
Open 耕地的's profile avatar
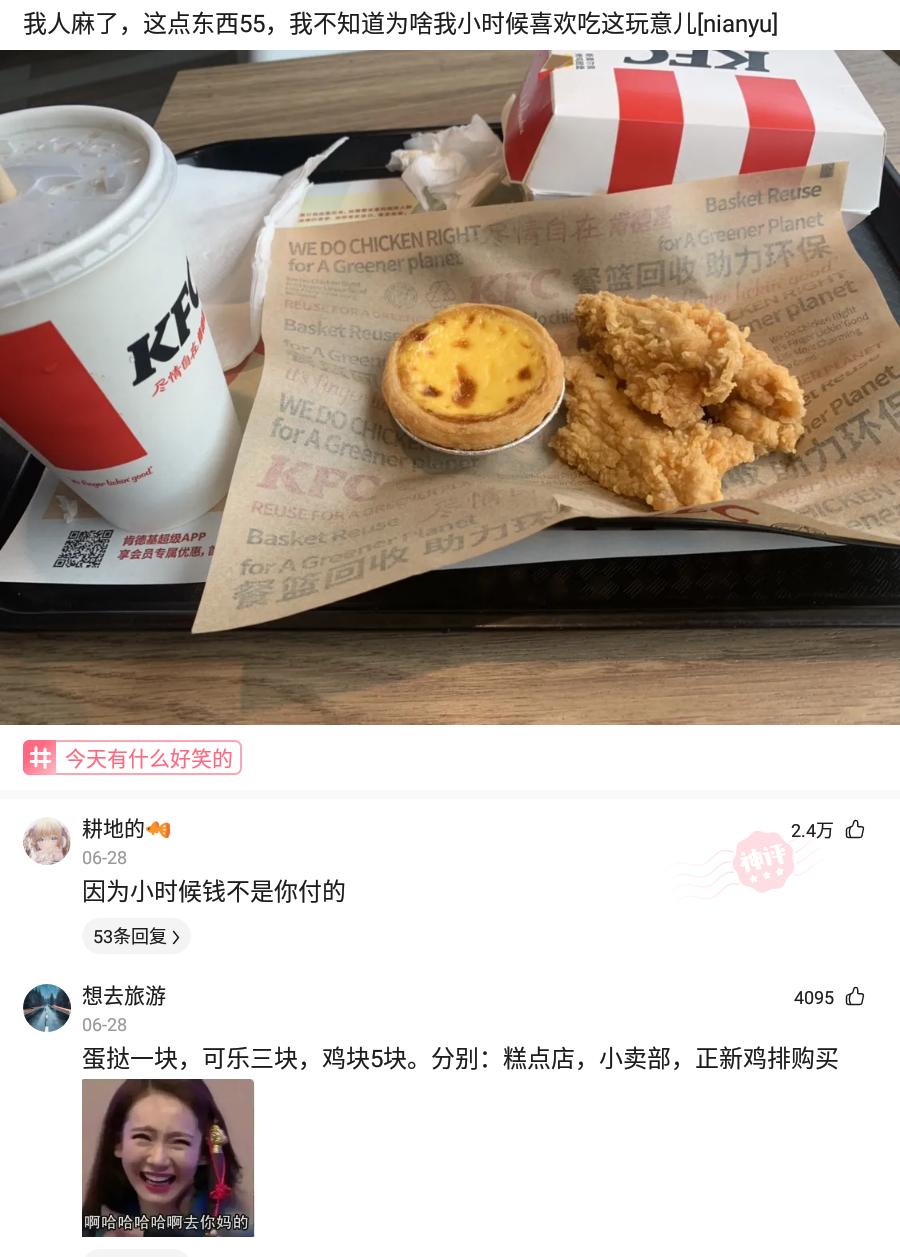pos(47,841)
